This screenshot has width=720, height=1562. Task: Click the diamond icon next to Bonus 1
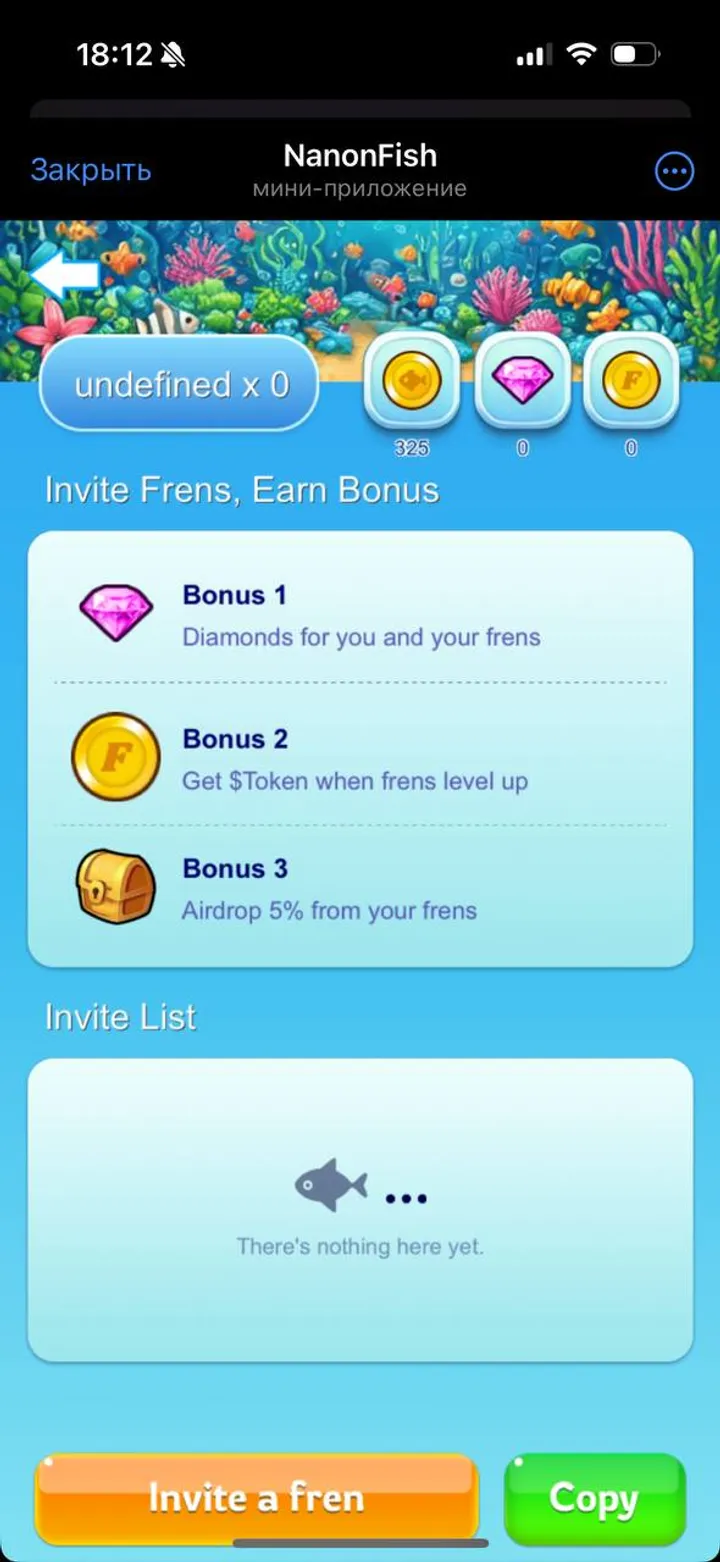115,610
